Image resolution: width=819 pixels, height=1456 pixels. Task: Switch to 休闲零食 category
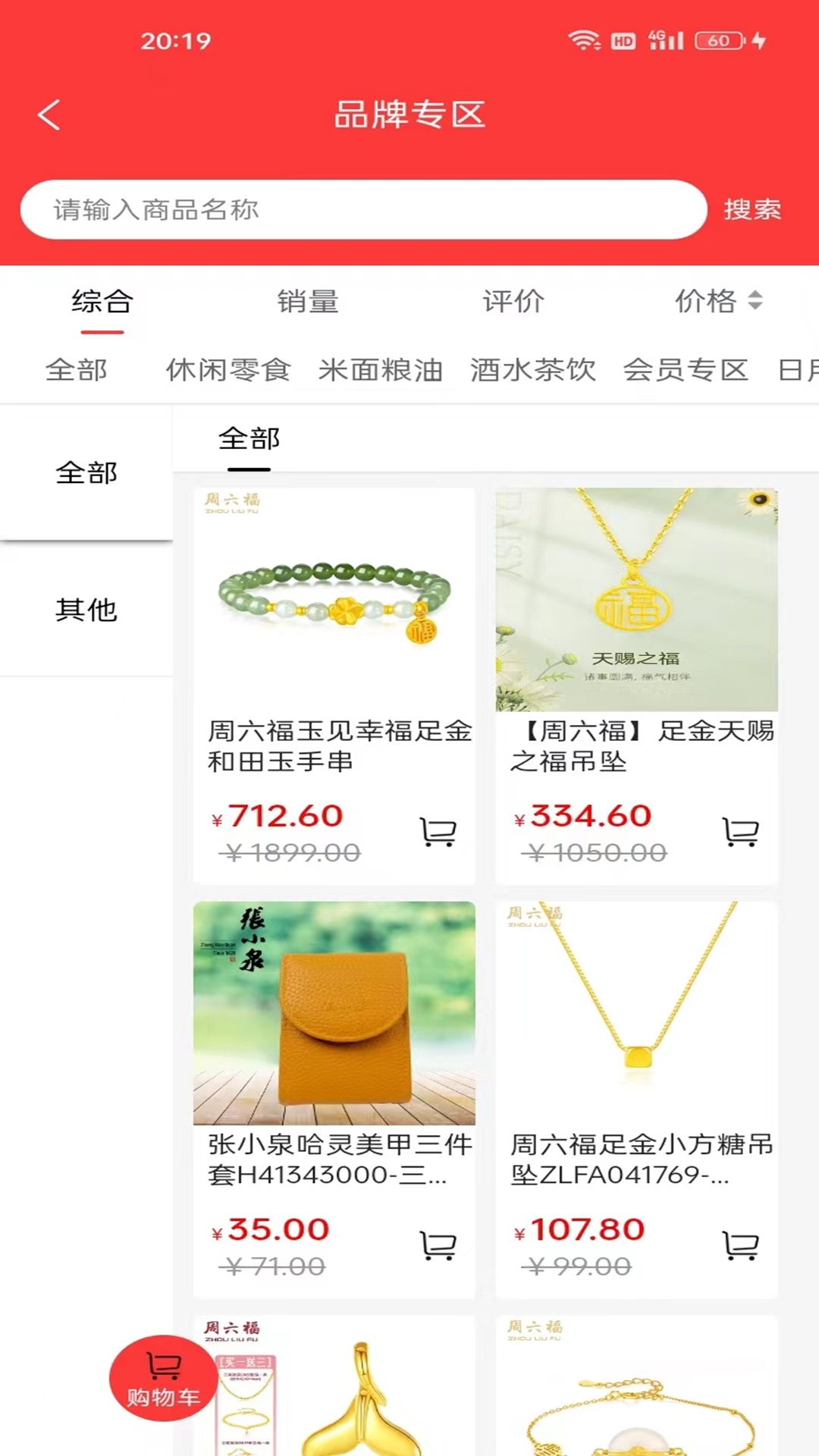point(228,370)
